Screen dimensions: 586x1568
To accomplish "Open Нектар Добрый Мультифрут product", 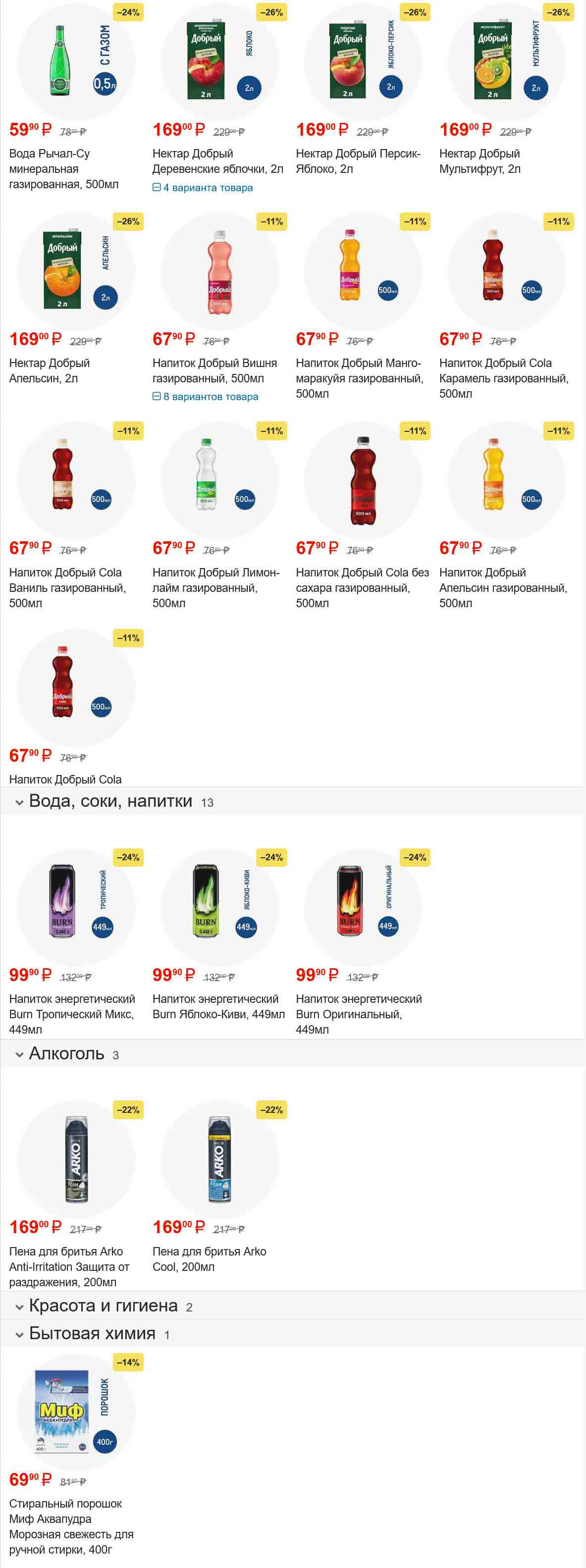I will (x=479, y=160).
